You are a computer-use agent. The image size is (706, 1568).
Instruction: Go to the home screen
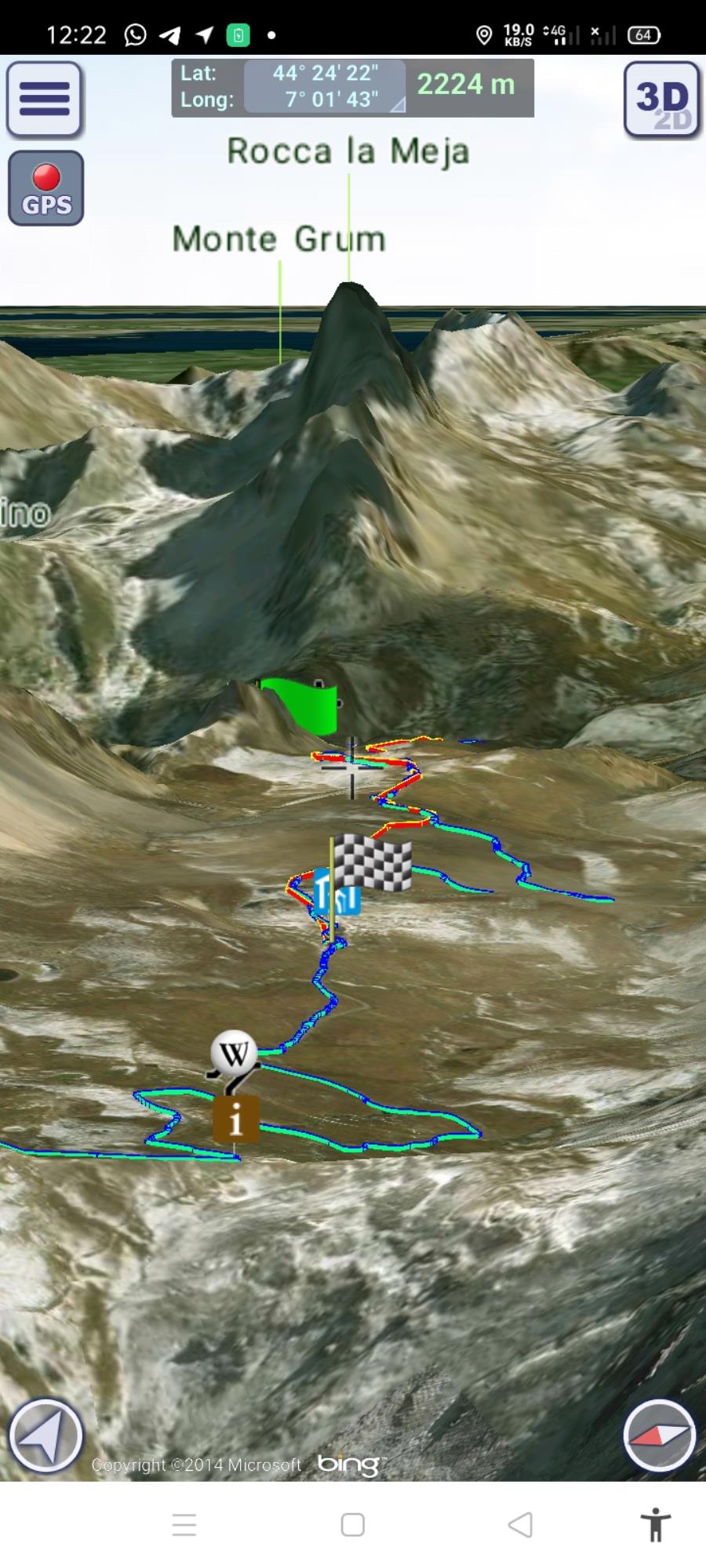coord(353,1525)
